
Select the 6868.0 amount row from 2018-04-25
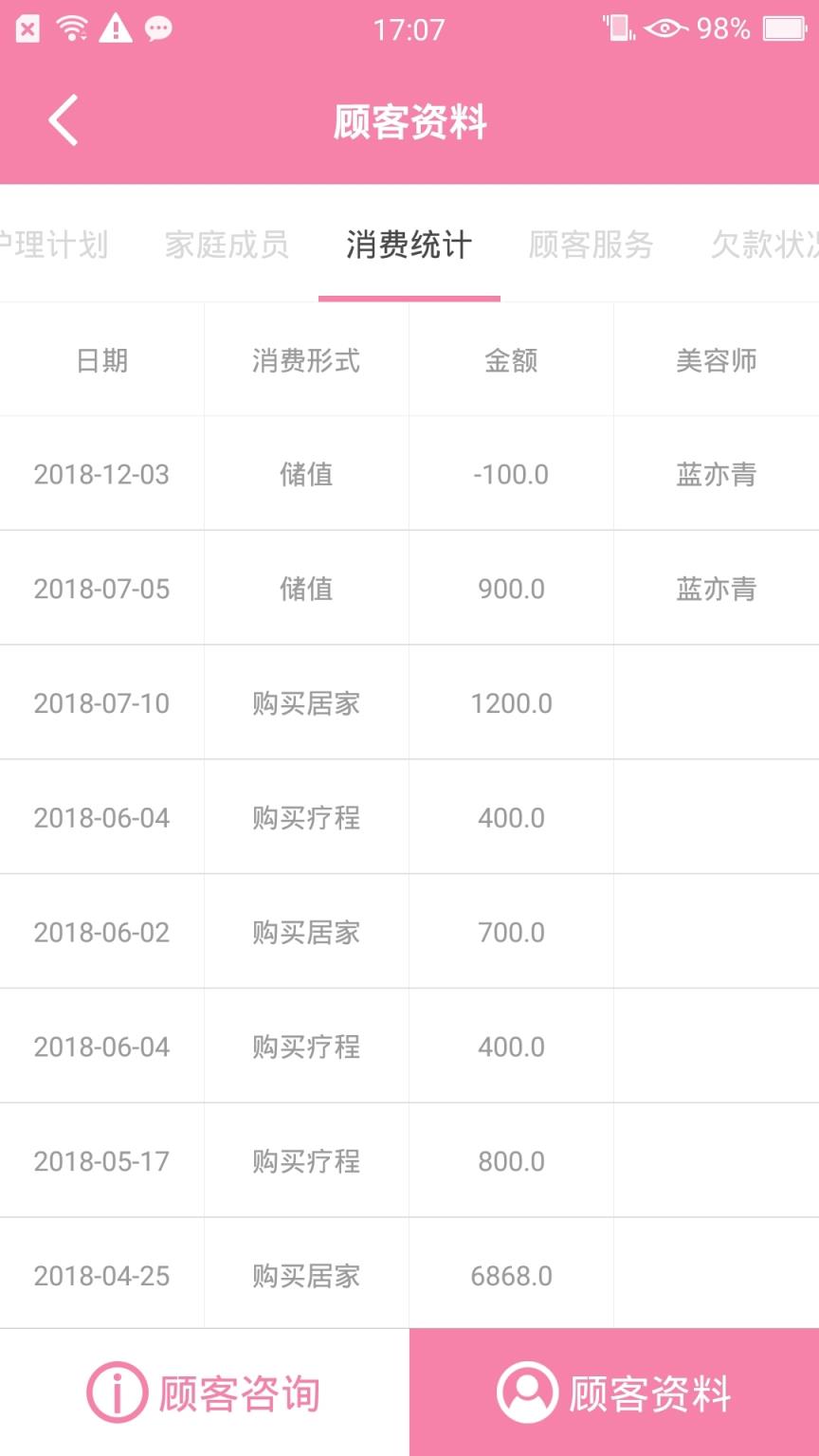(x=510, y=1275)
